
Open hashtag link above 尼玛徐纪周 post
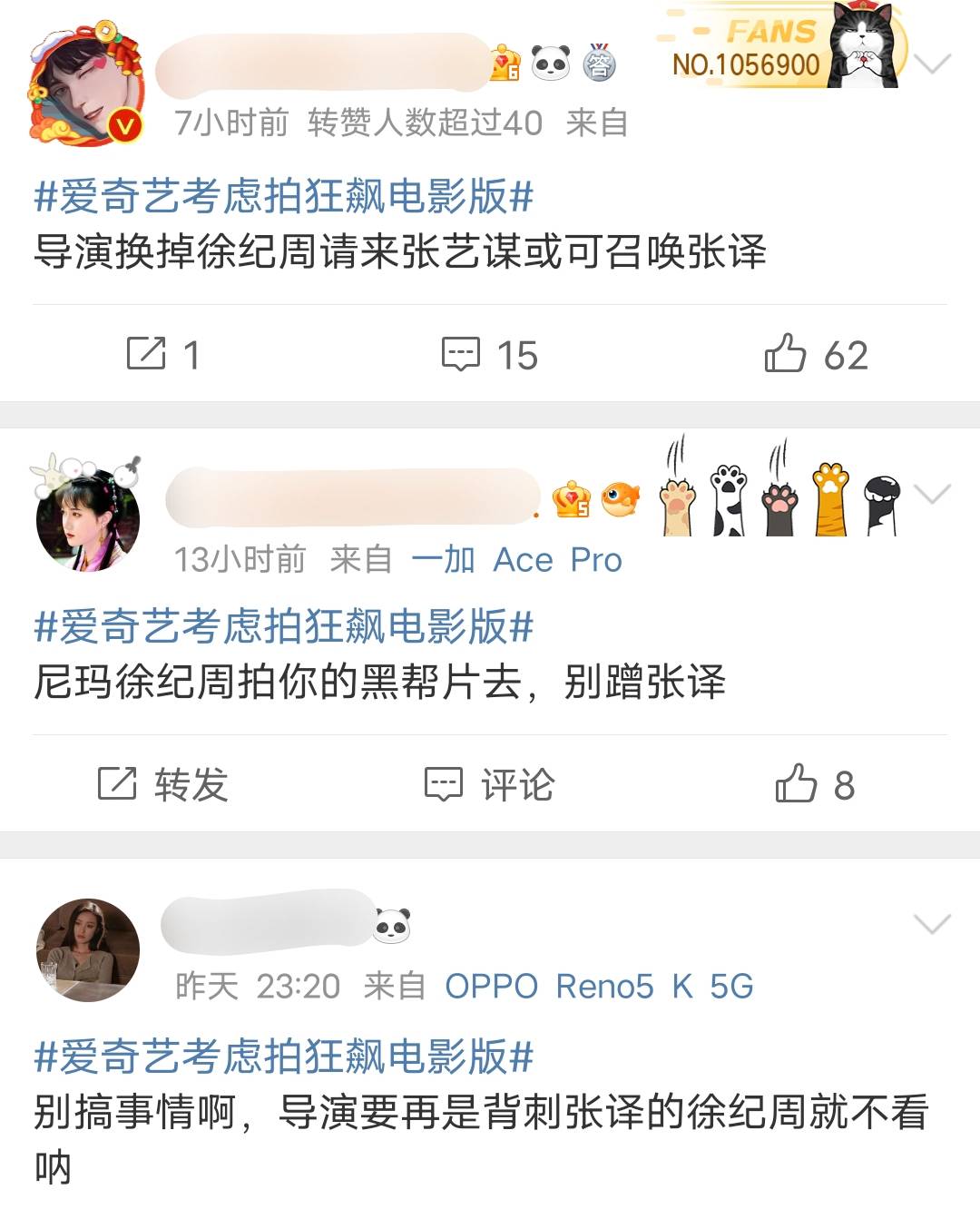click(283, 627)
